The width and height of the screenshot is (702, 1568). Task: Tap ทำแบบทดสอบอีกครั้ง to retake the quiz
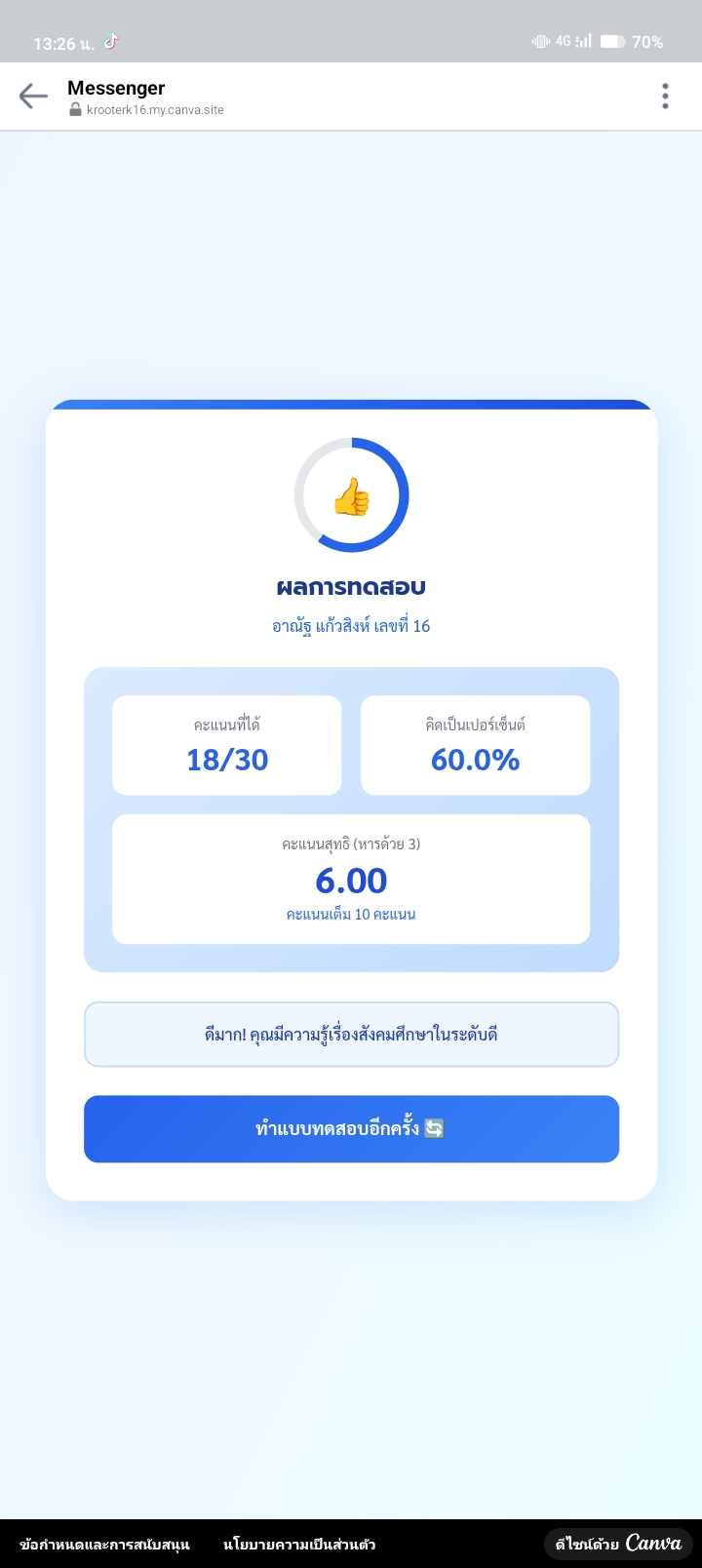click(x=351, y=1129)
